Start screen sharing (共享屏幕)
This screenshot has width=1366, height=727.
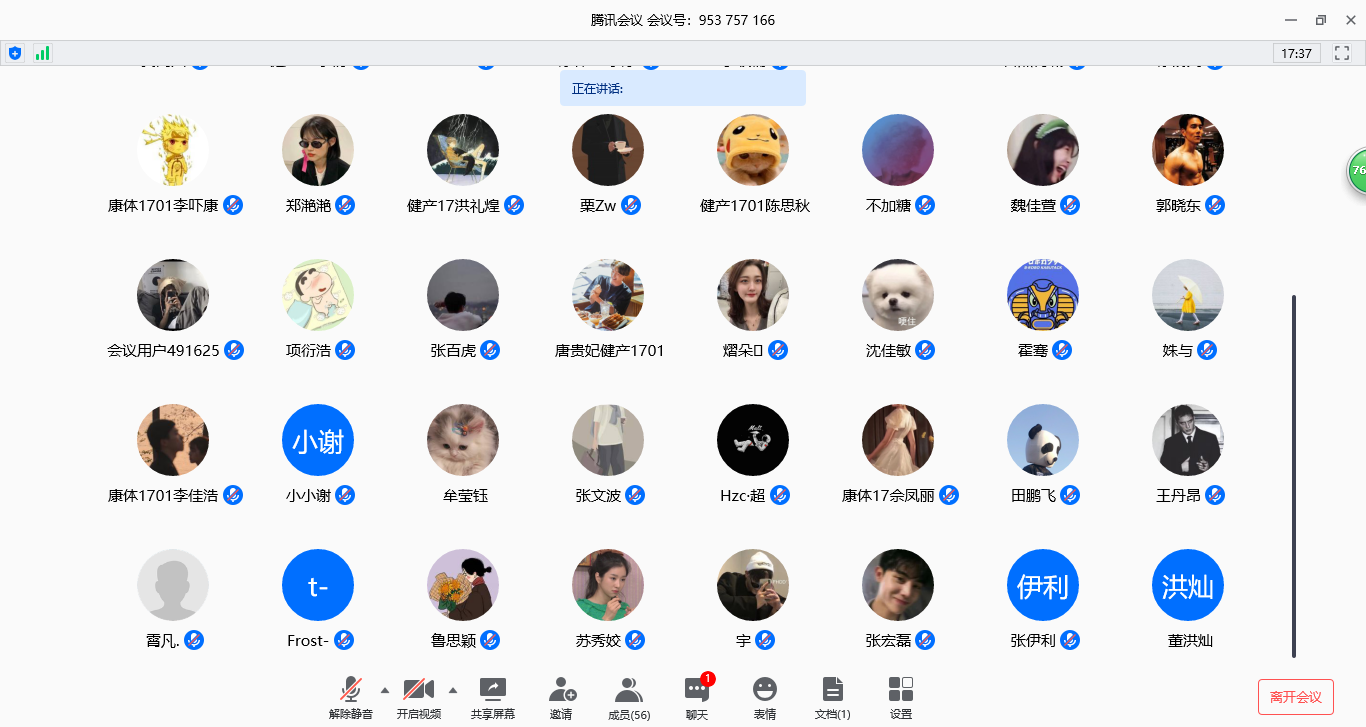493,696
